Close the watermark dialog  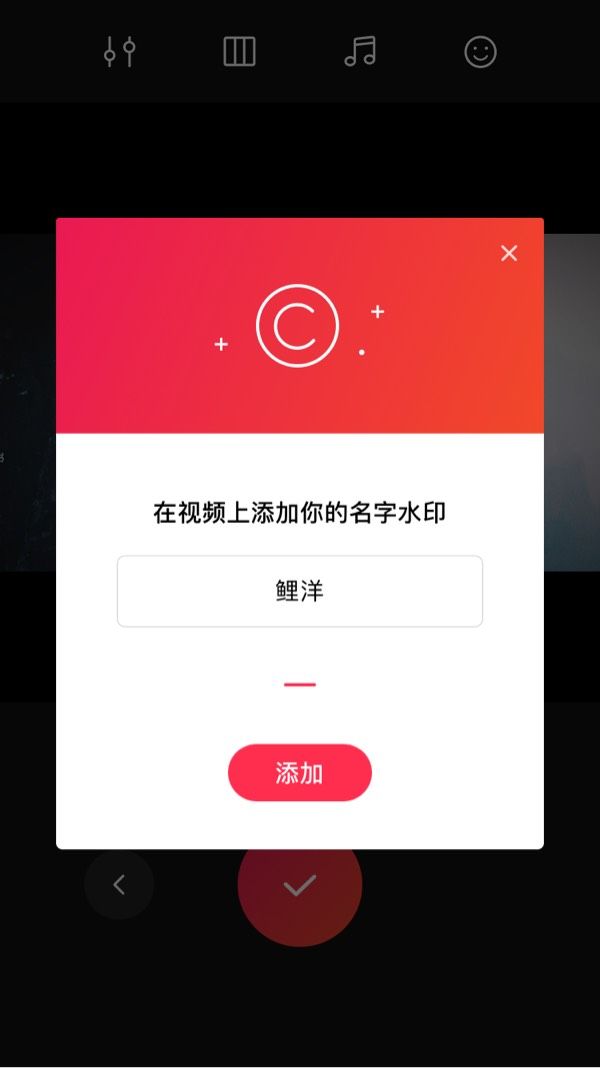[509, 253]
